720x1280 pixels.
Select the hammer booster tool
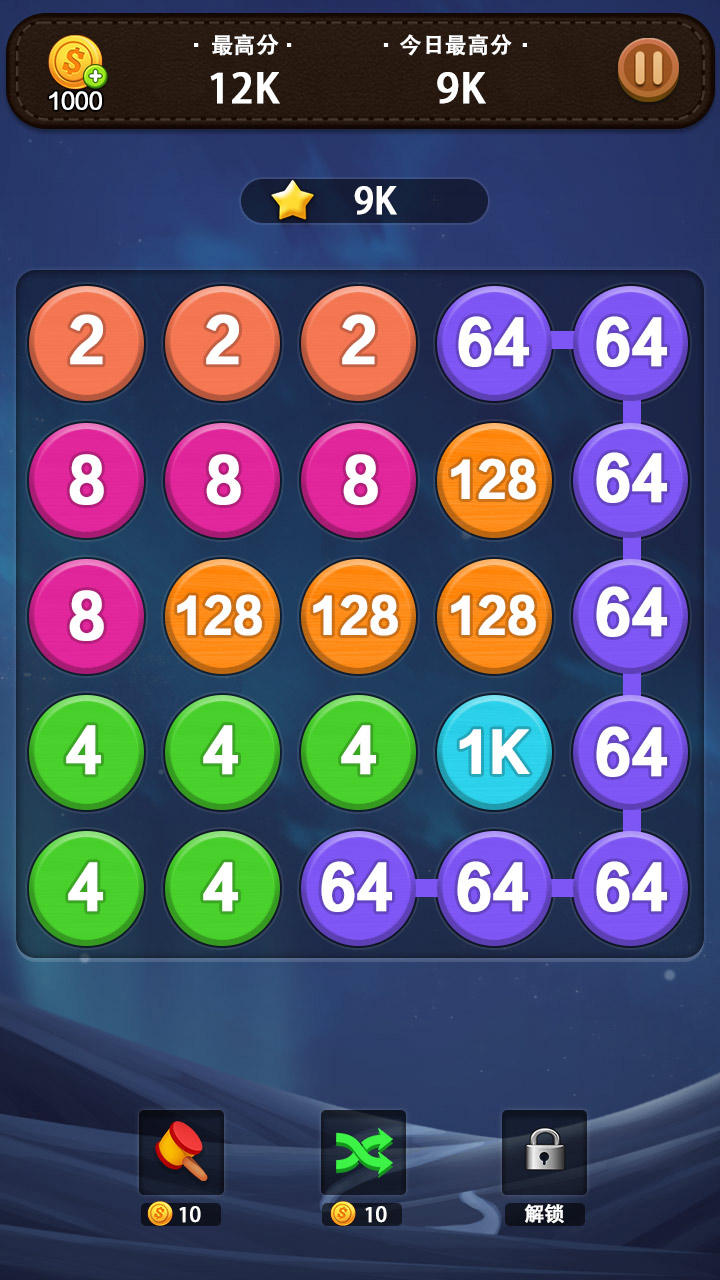[x=182, y=1152]
